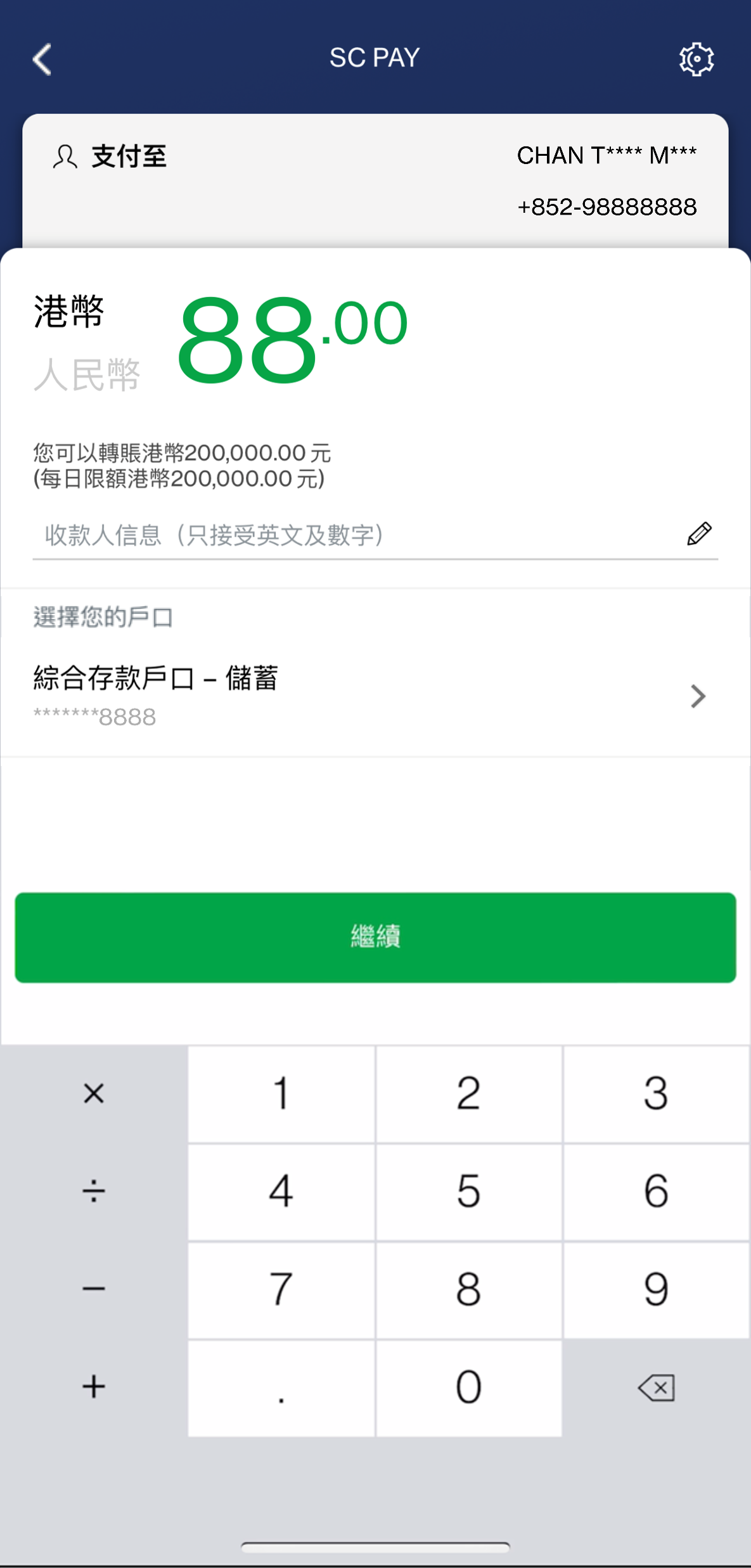751x1568 pixels.
Task: Tap the minus operator key
Action: (93, 1289)
